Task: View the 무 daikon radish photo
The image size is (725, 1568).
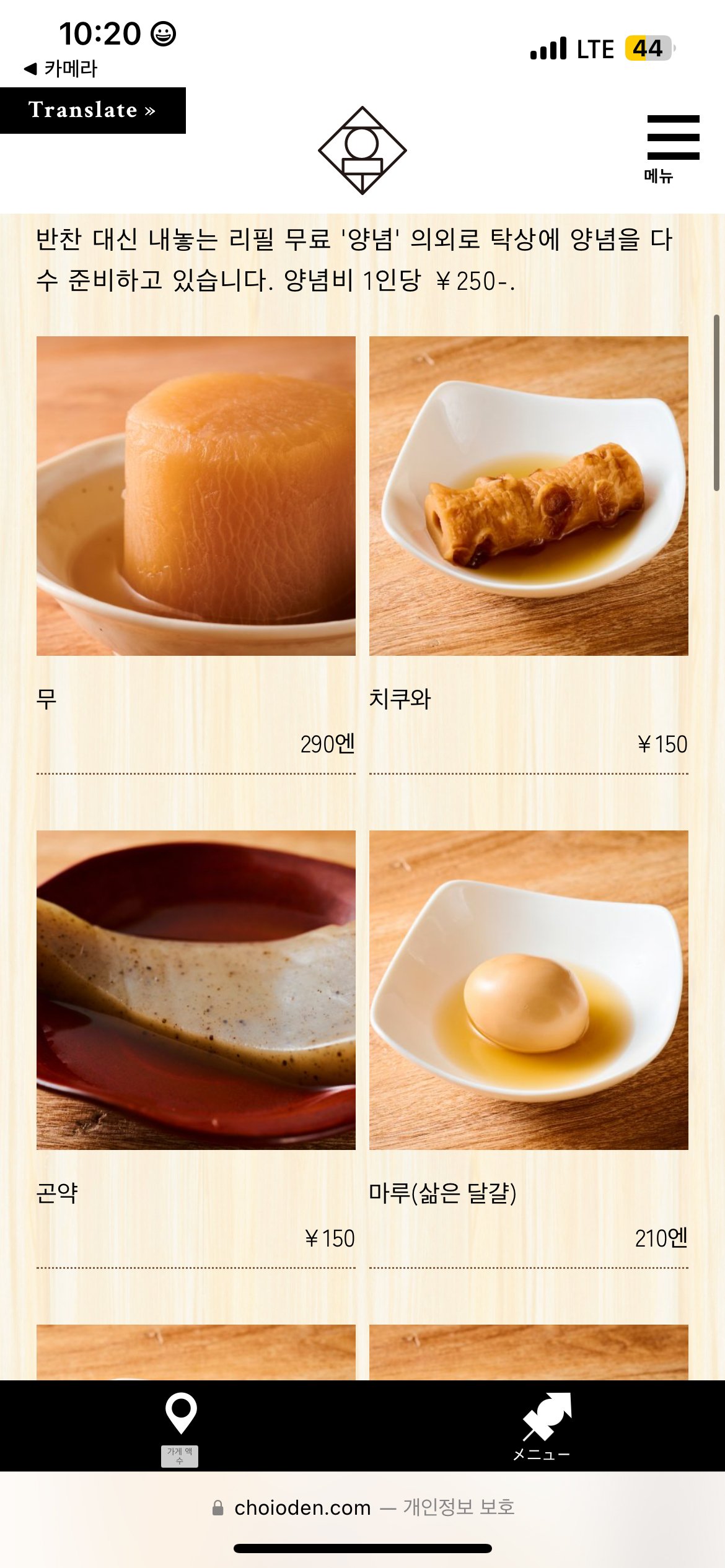Action: [x=196, y=495]
